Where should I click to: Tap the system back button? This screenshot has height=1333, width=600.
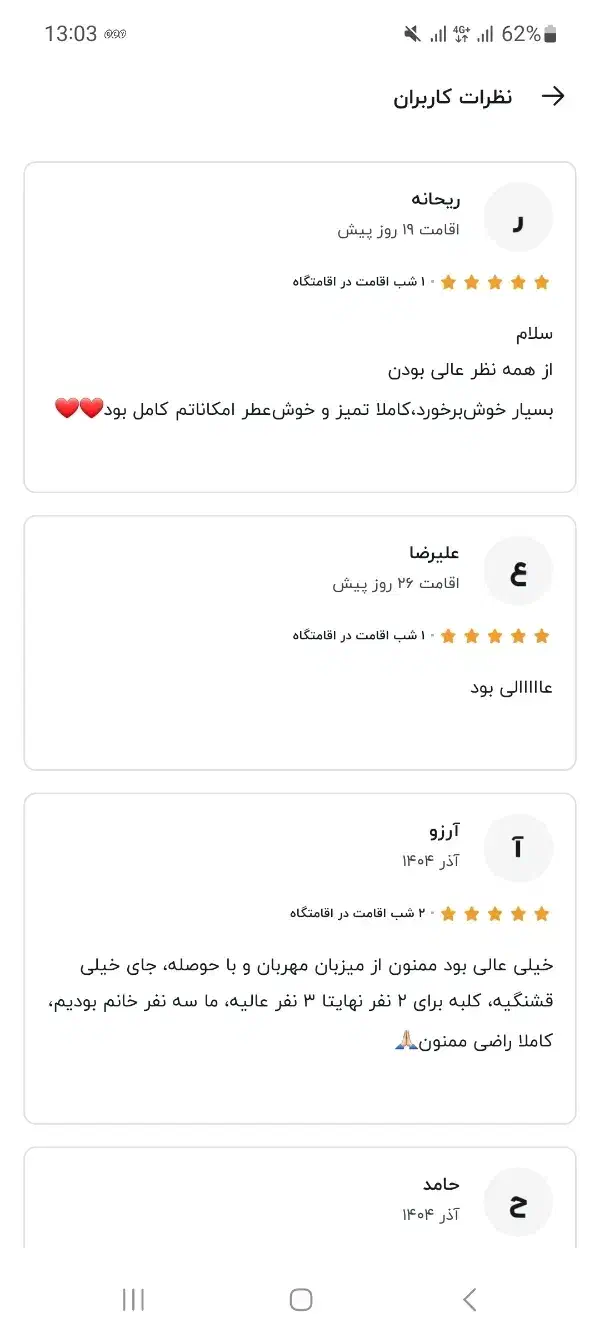click(470, 1299)
